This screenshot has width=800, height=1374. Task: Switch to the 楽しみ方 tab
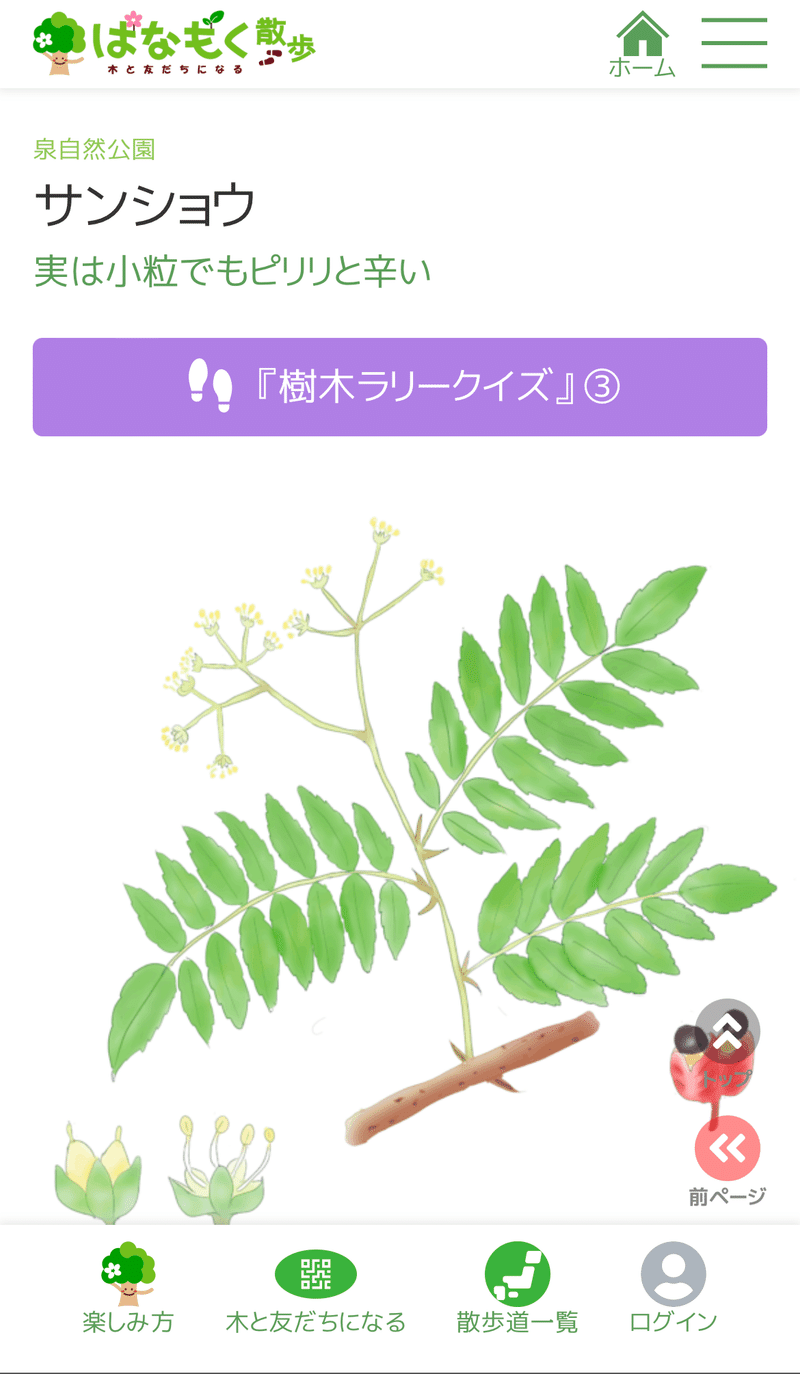point(128,1288)
